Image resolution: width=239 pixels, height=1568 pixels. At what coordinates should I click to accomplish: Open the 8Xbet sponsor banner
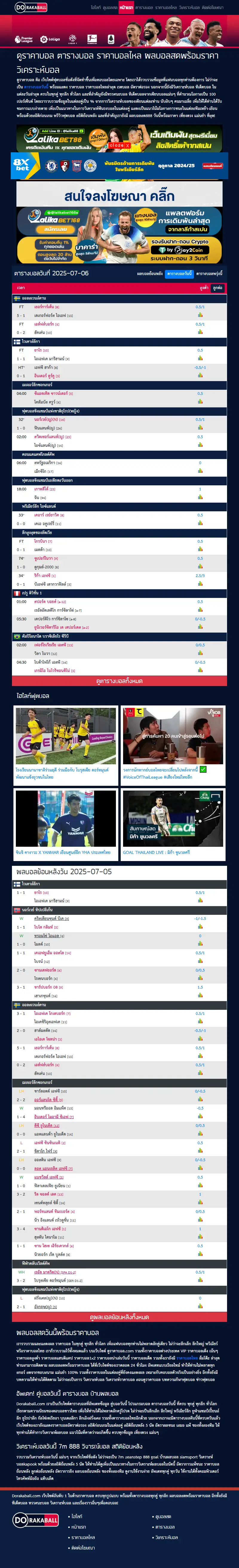(x=119, y=165)
